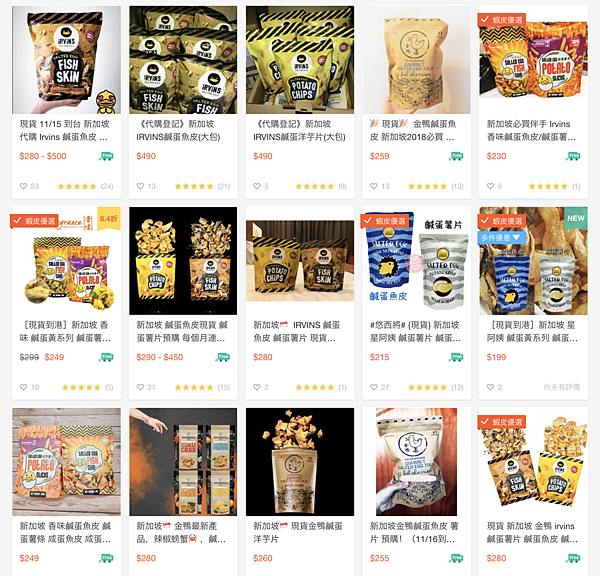The height and width of the screenshot is (576, 600).
Task: Favorite the #悠西將# 星阿姨 $215 product
Action: pyautogui.click(x=374, y=387)
